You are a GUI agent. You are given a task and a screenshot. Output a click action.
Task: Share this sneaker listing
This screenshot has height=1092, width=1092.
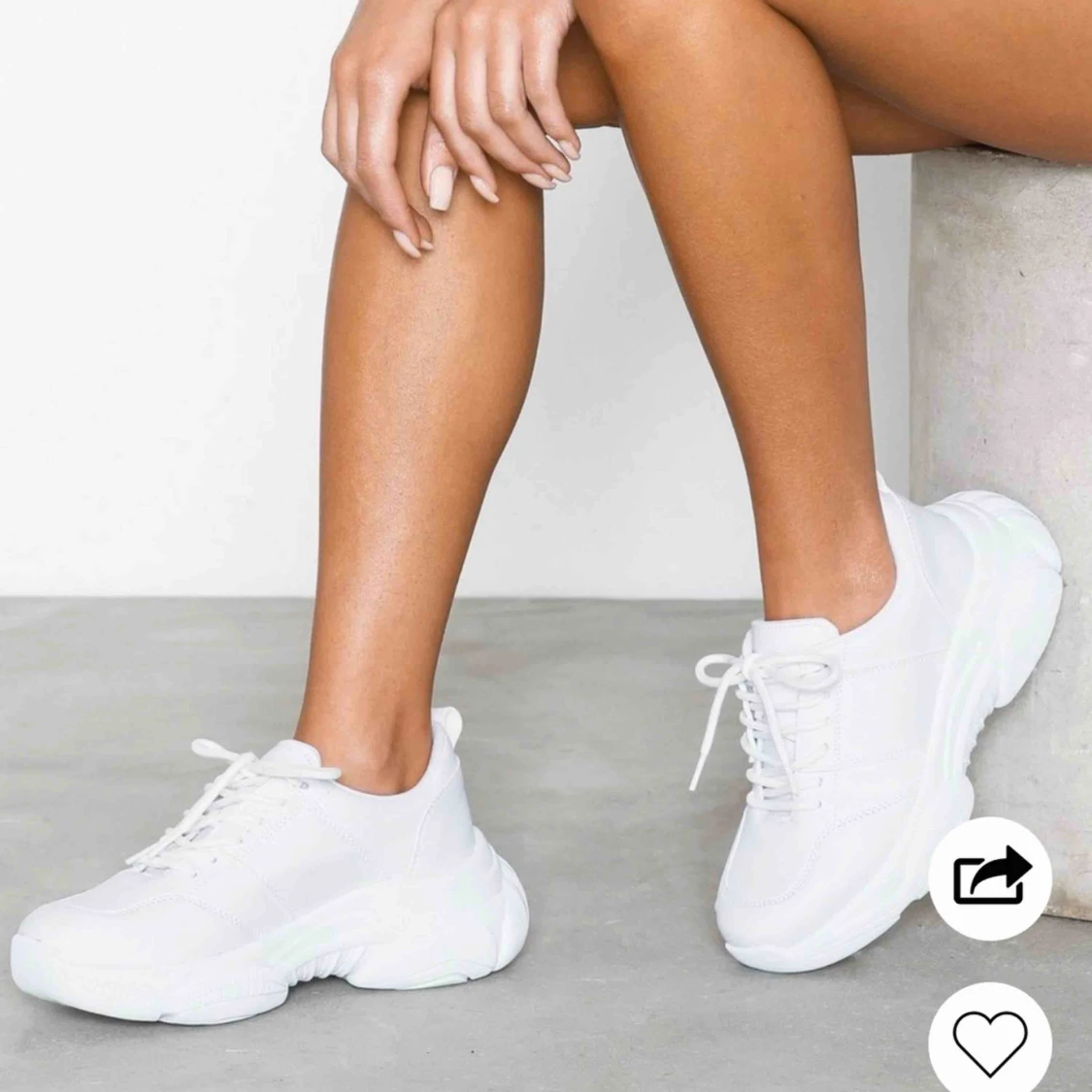click(x=989, y=878)
